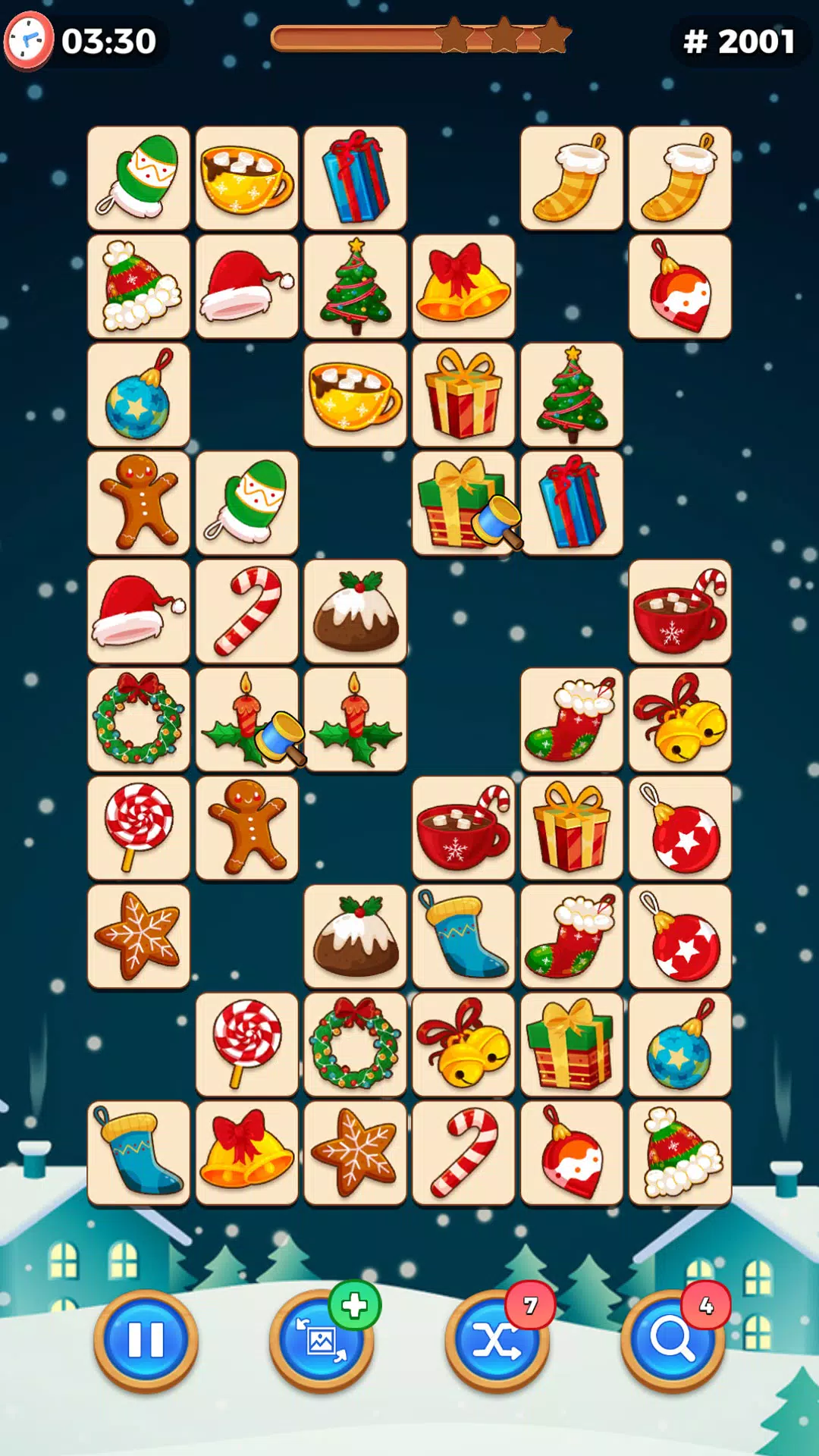819x1456 pixels.
Task: Select the green gift tile with hammer
Action: (463, 503)
